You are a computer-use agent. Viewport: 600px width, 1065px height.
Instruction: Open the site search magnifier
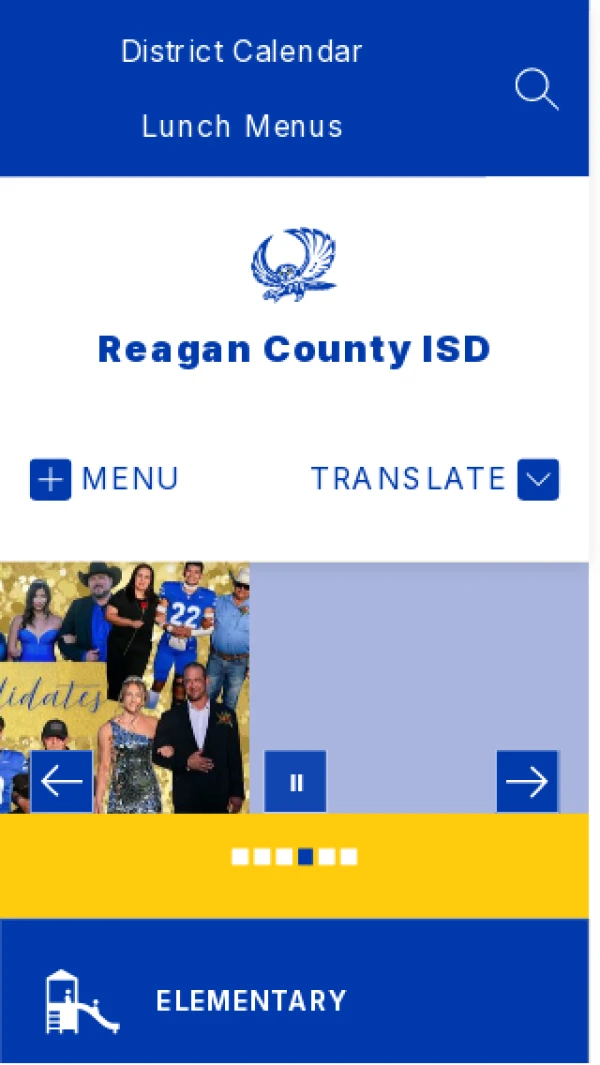[x=536, y=89]
